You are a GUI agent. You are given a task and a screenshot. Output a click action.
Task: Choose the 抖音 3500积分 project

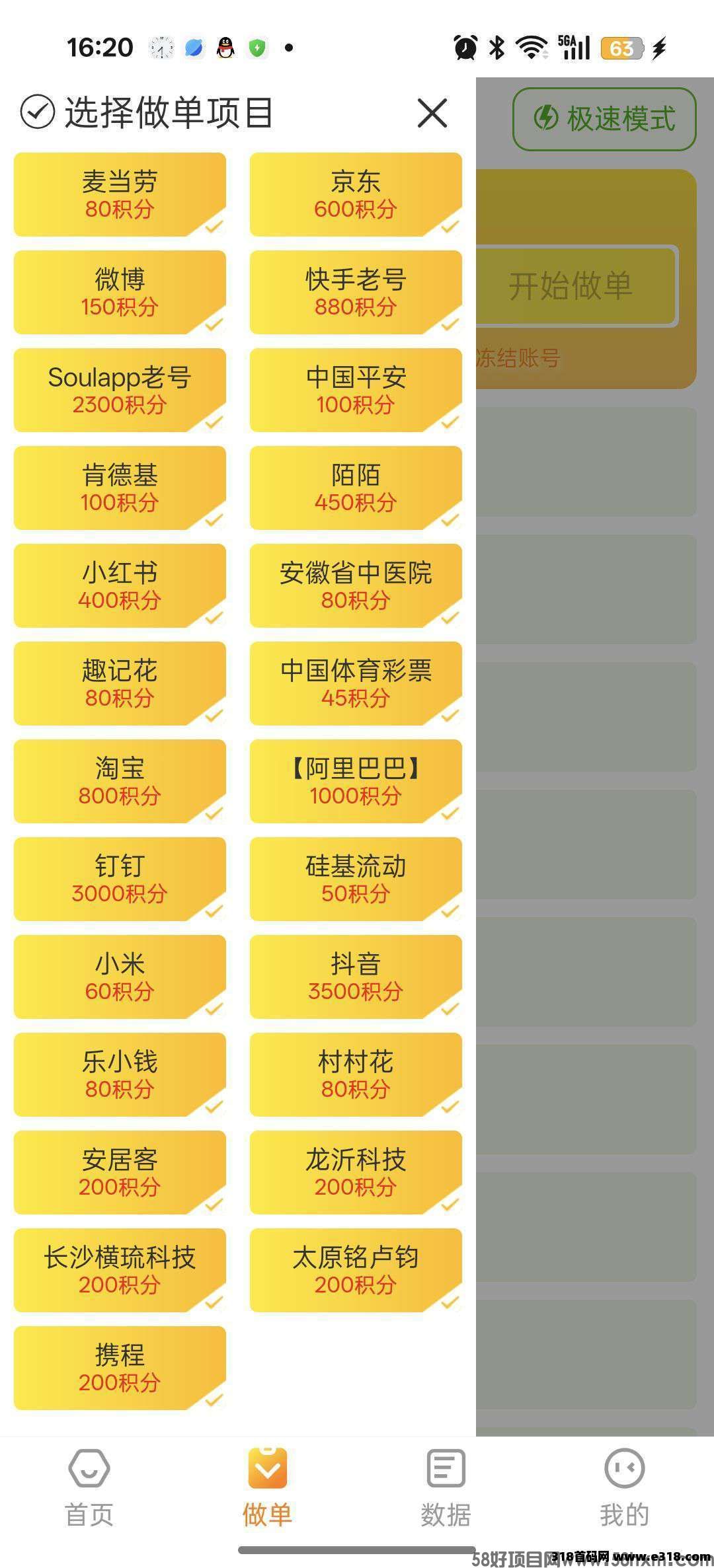[x=356, y=977]
